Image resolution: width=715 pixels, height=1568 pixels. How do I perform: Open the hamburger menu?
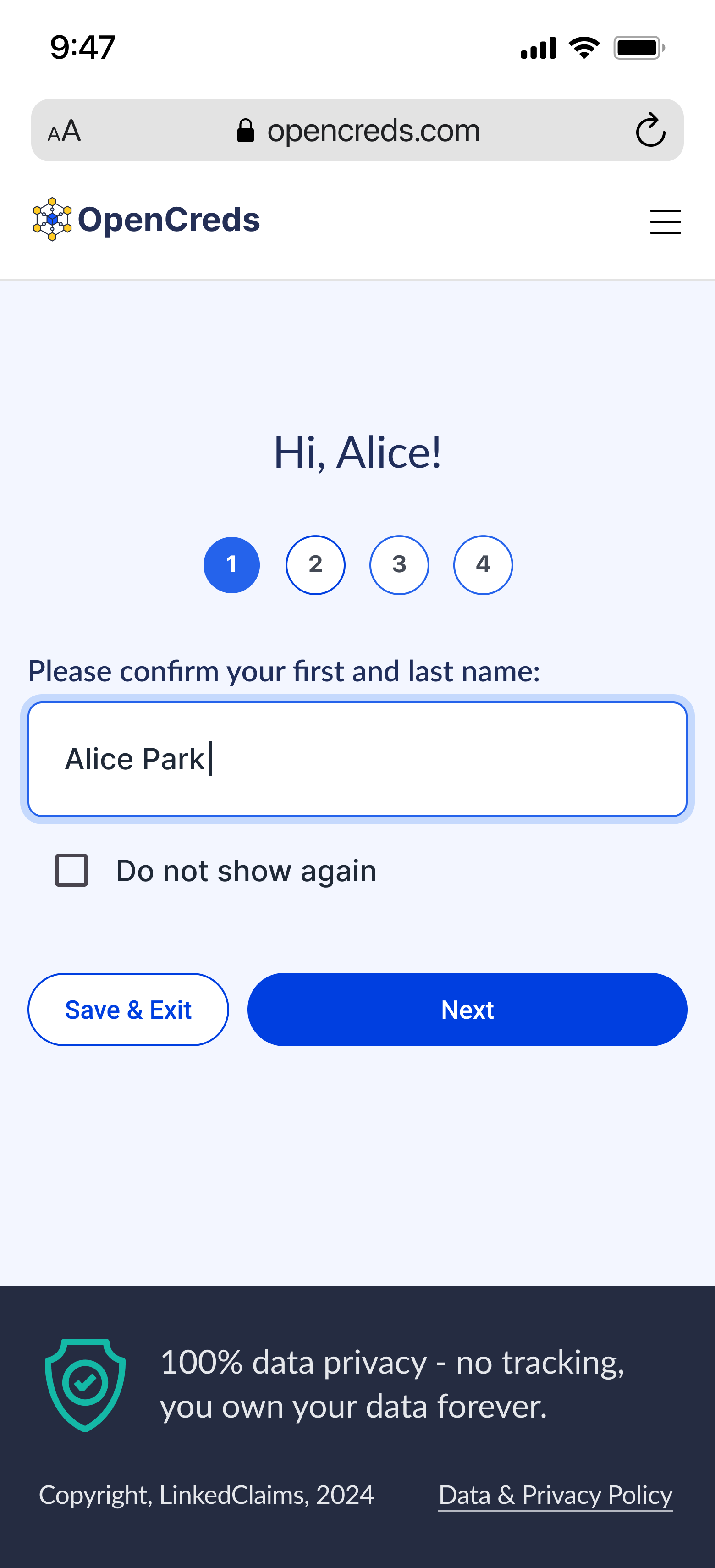[665, 221]
